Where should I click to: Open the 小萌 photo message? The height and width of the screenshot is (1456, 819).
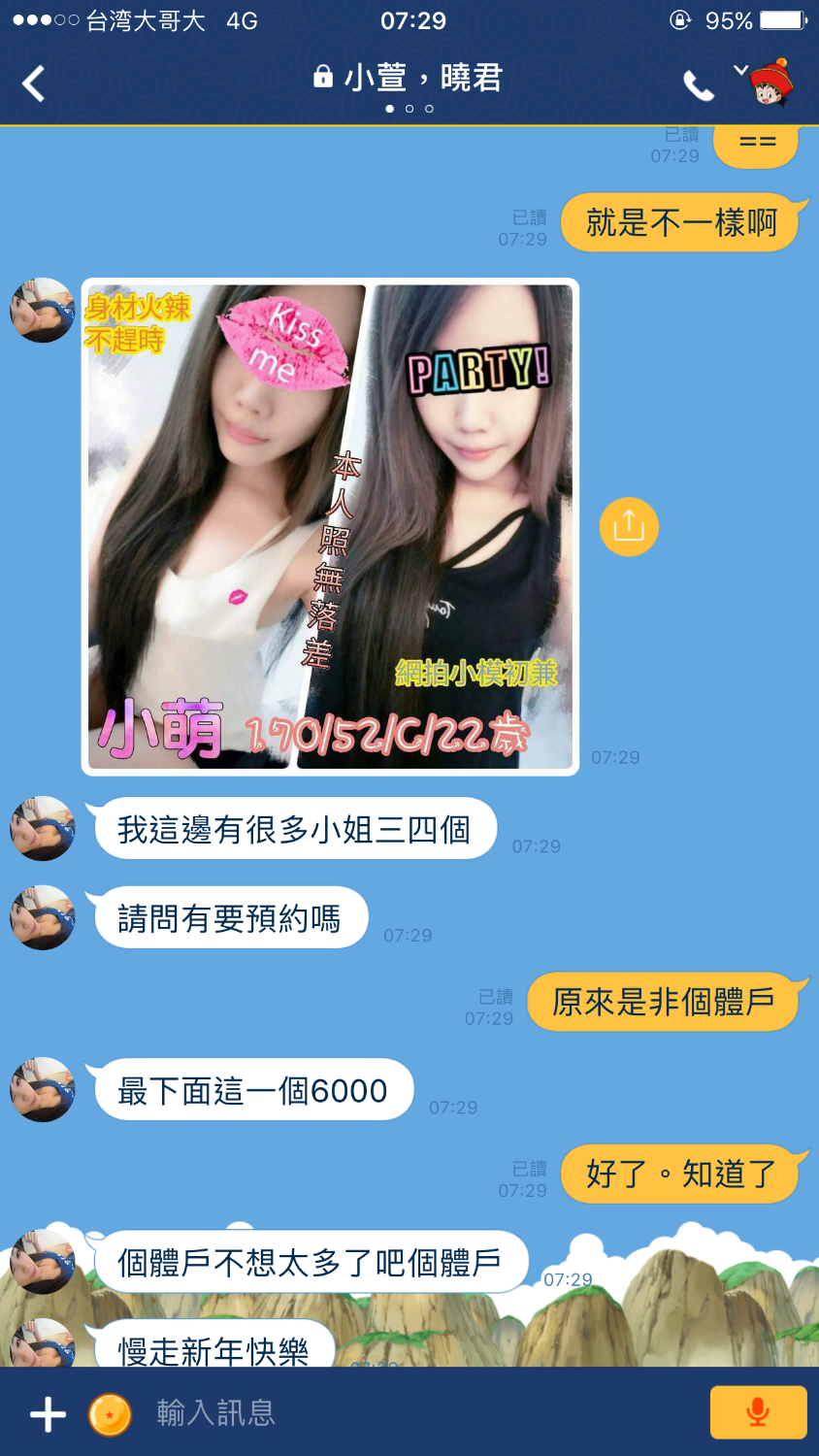click(330, 526)
